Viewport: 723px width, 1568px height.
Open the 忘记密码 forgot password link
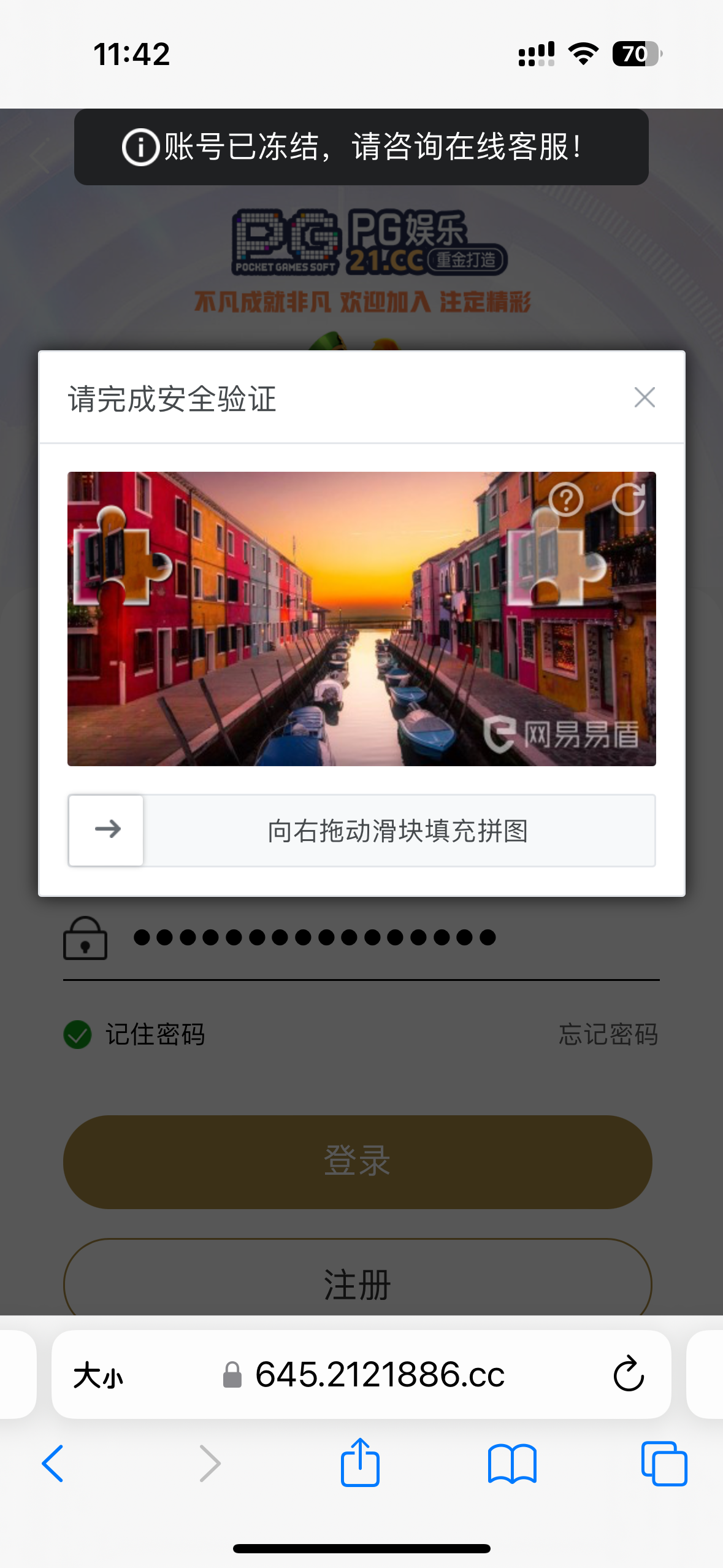click(x=608, y=1035)
